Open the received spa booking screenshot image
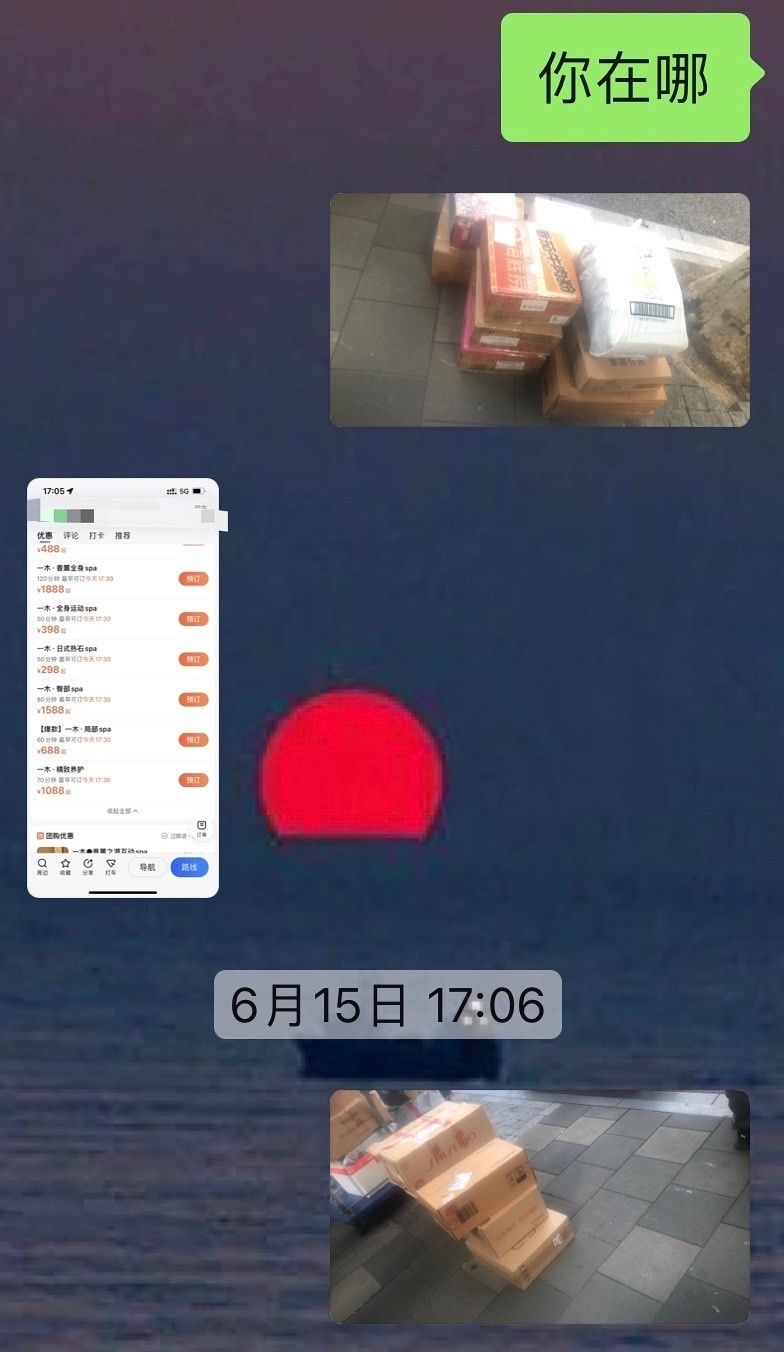Image resolution: width=784 pixels, height=1352 pixels. pos(123,688)
